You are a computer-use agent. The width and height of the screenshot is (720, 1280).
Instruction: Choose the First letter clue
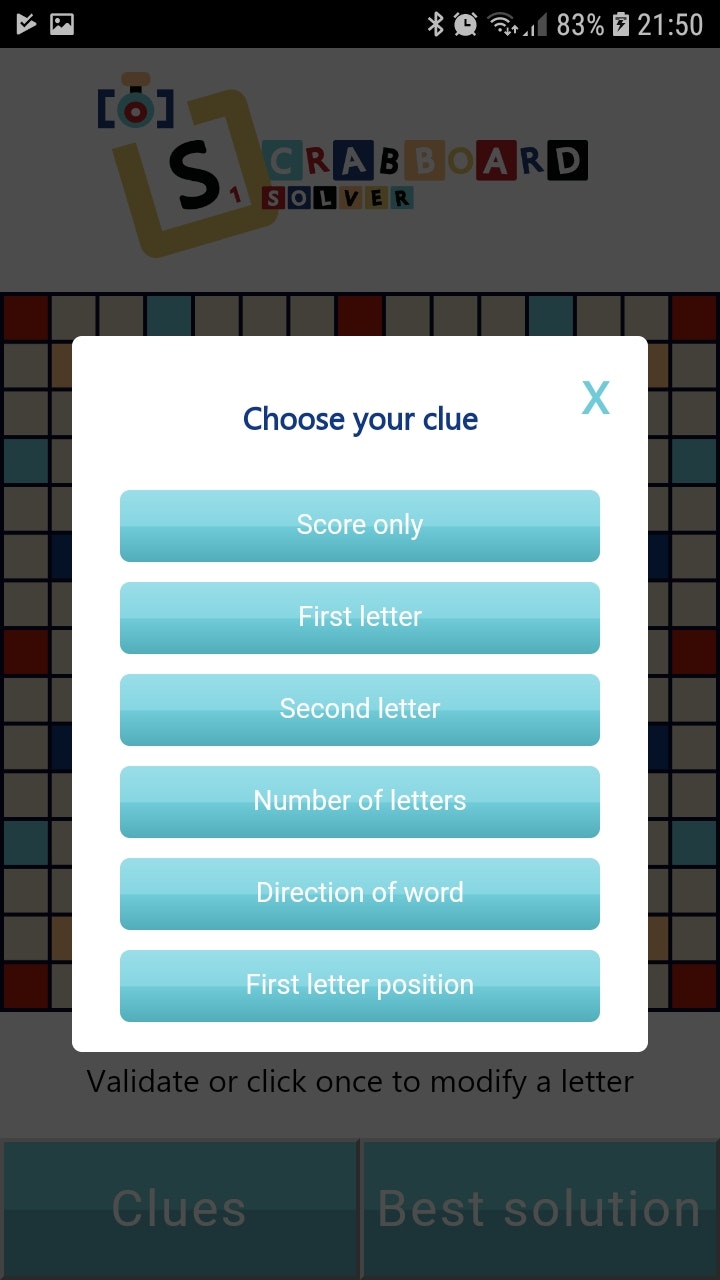359,617
